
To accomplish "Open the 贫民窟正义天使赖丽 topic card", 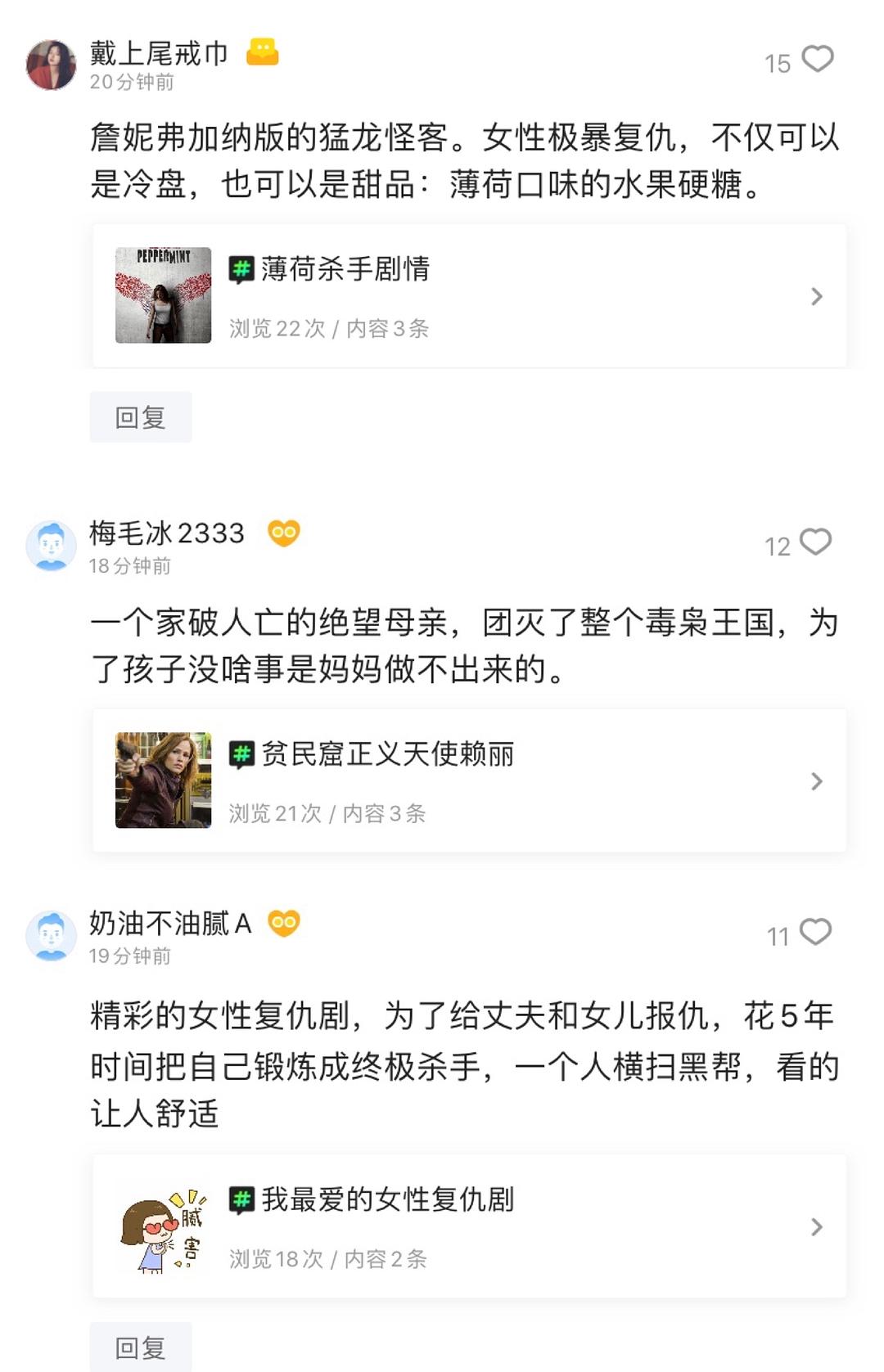I will (469, 780).
